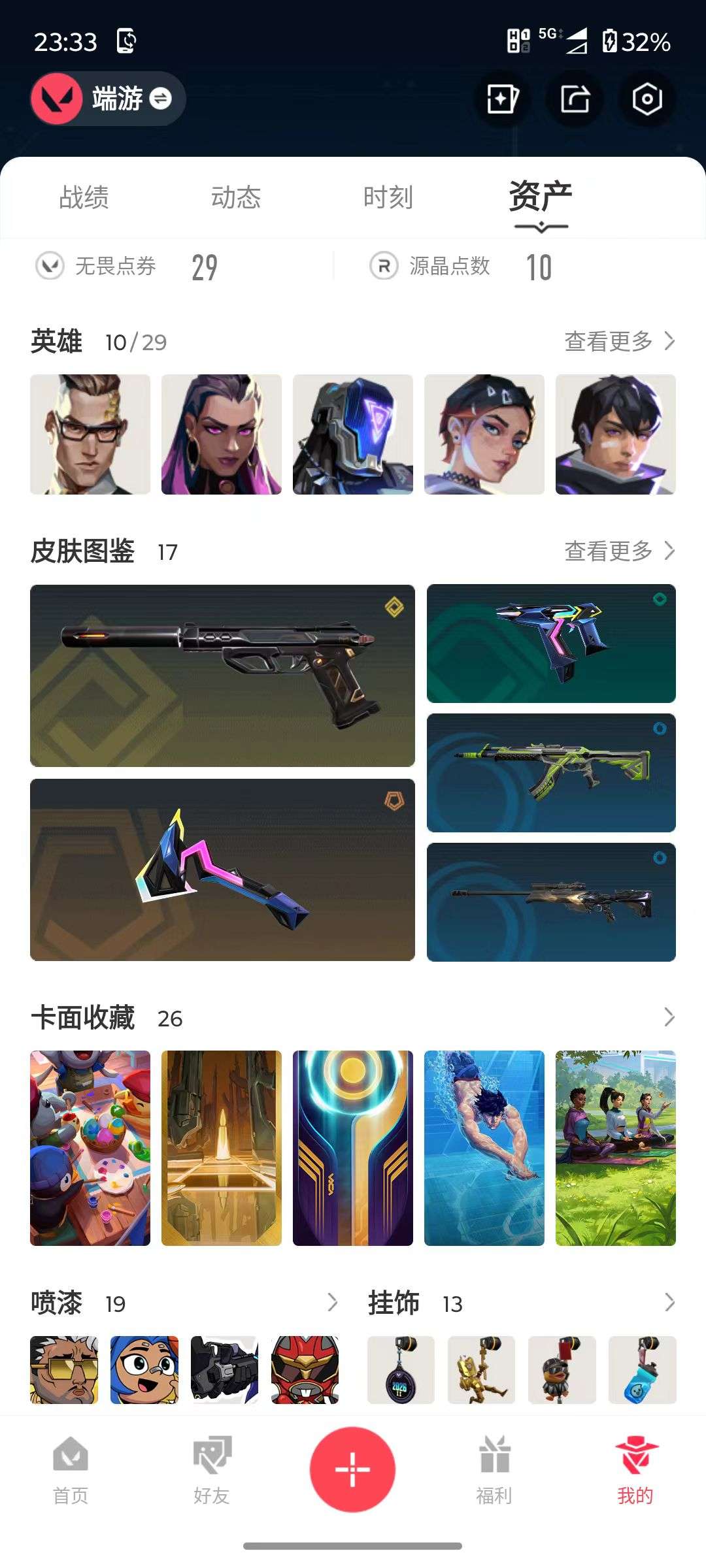Tap the share icon at top right
The width and height of the screenshot is (706, 1568).
click(575, 100)
